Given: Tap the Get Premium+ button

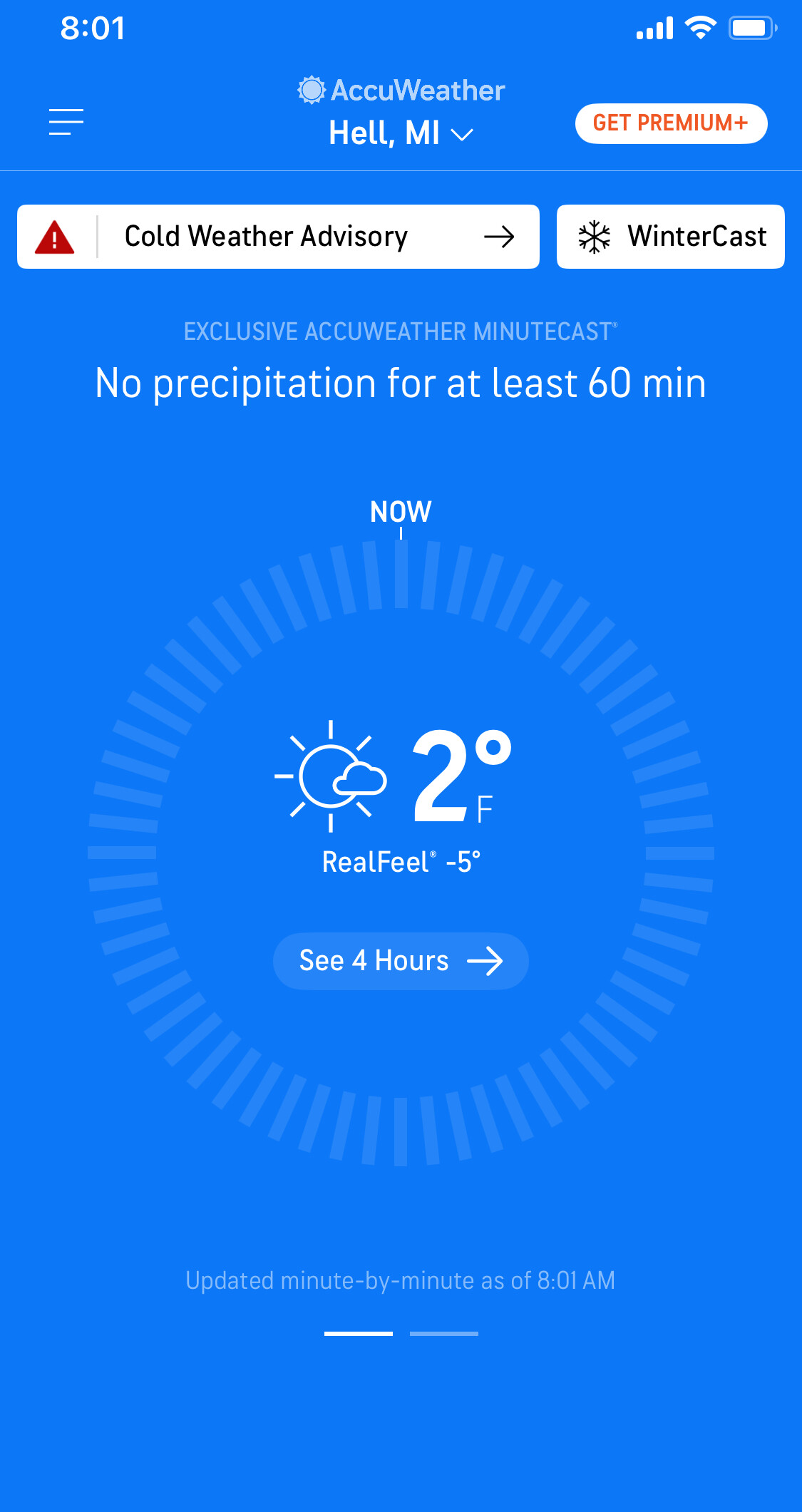Looking at the screenshot, I should coord(671,123).
